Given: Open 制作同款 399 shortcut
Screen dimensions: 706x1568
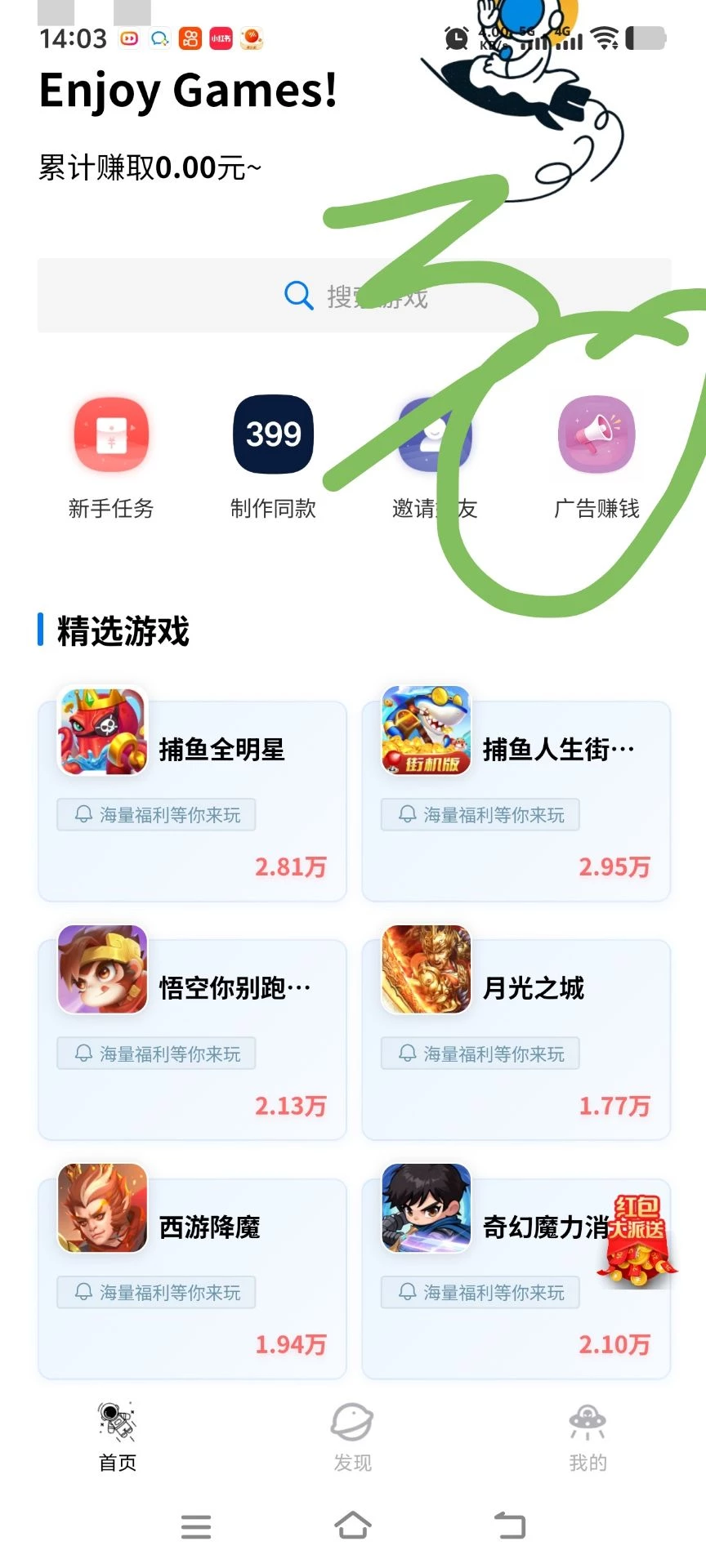Looking at the screenshot, I should [x=273, y=457].
